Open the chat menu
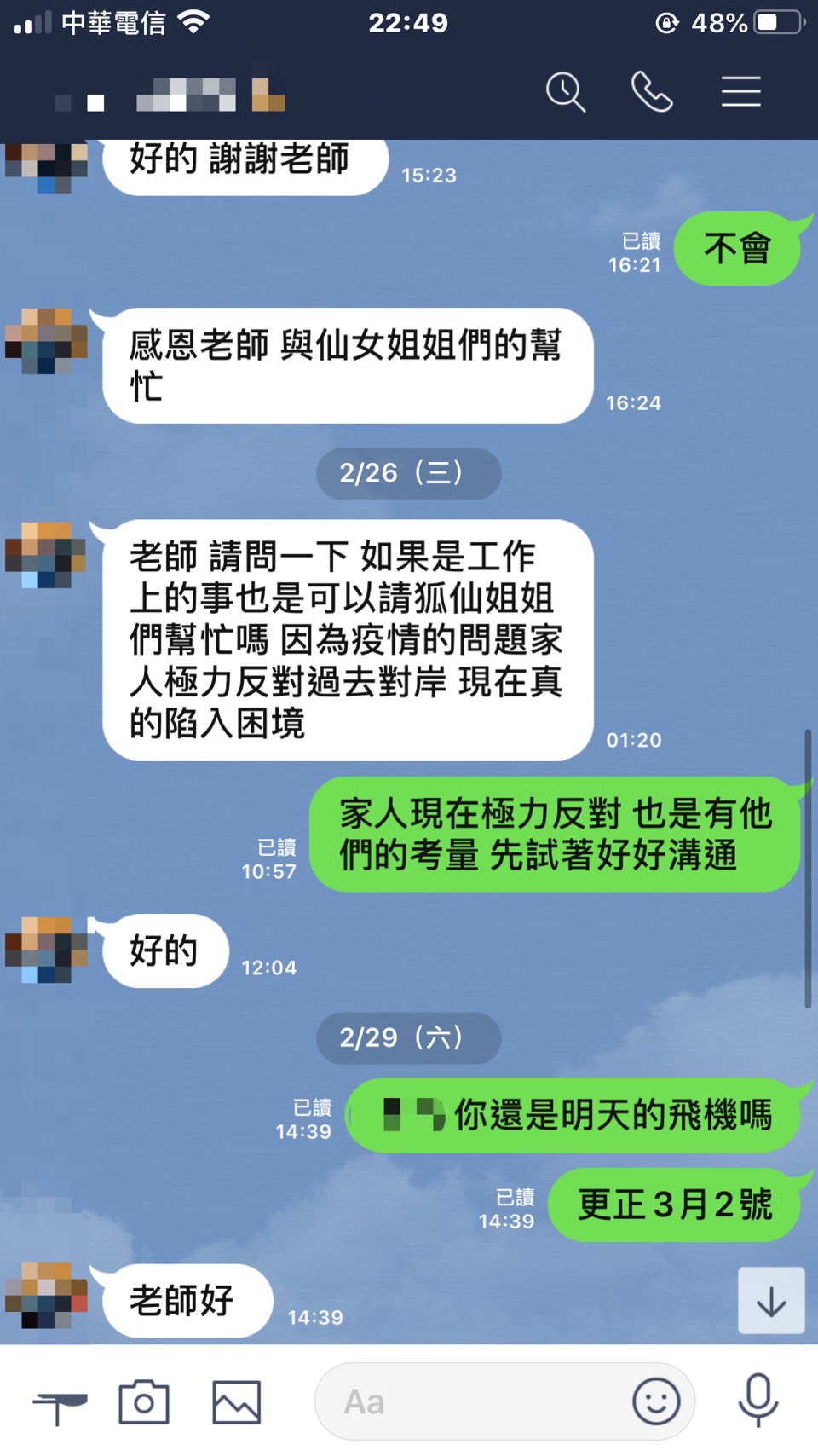Image resolution: width=818 pixels, height=1456 pixels. (x=740, y=92)
